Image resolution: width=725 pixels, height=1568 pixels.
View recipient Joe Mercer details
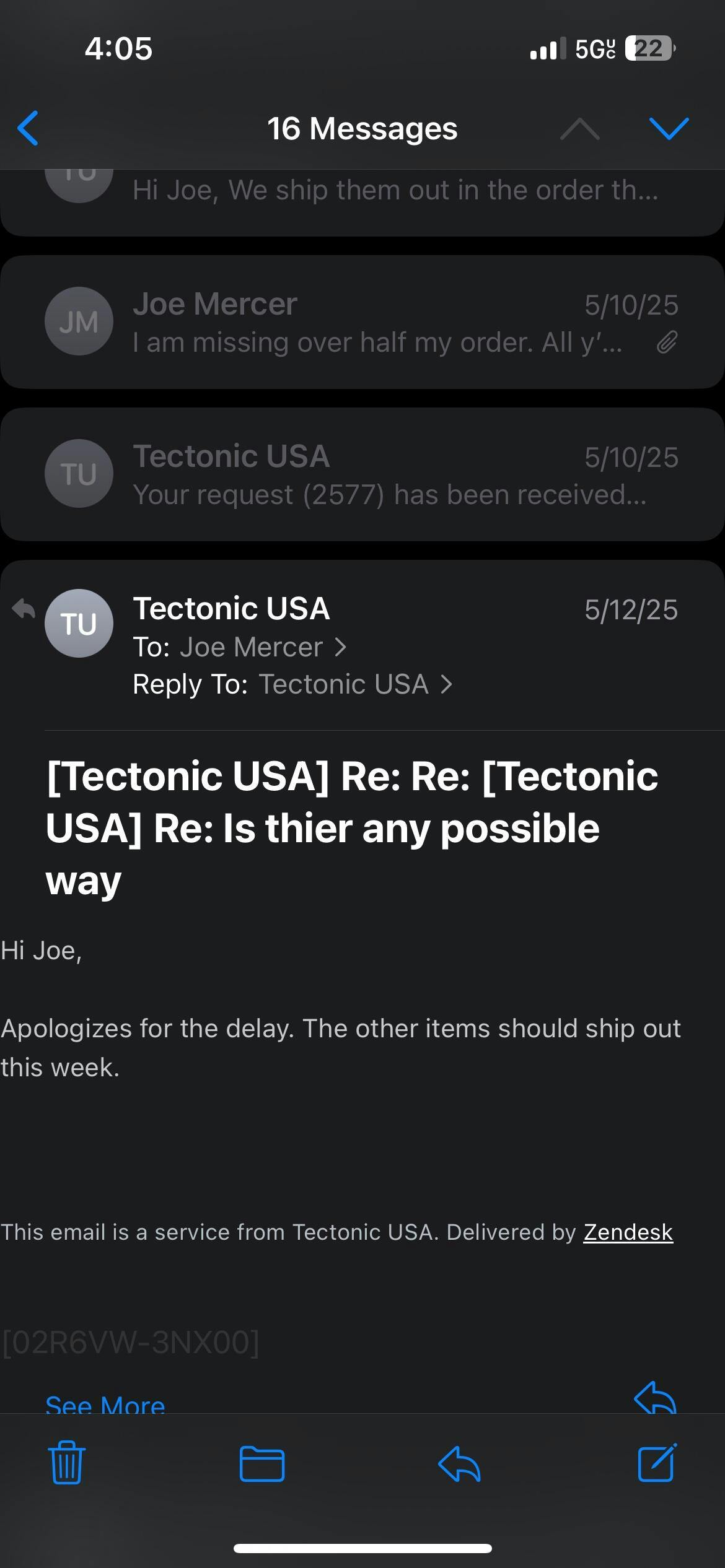263,647
